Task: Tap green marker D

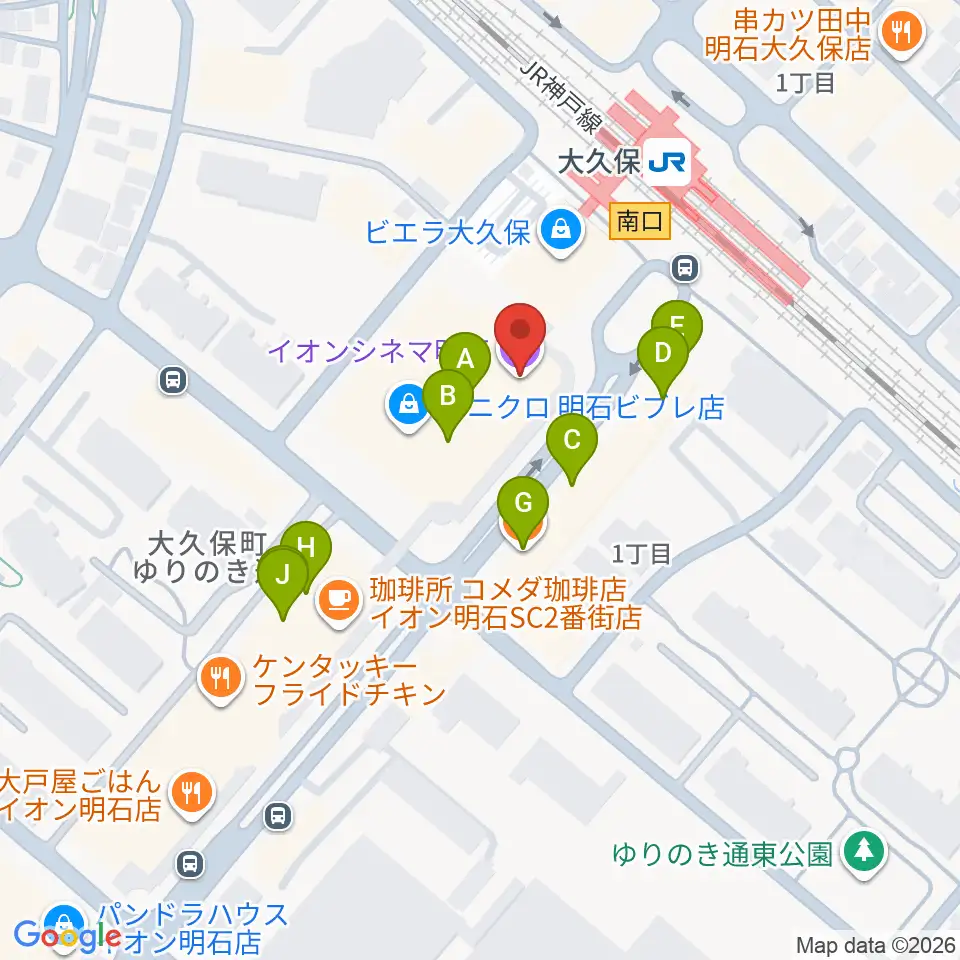Action: 662,359
